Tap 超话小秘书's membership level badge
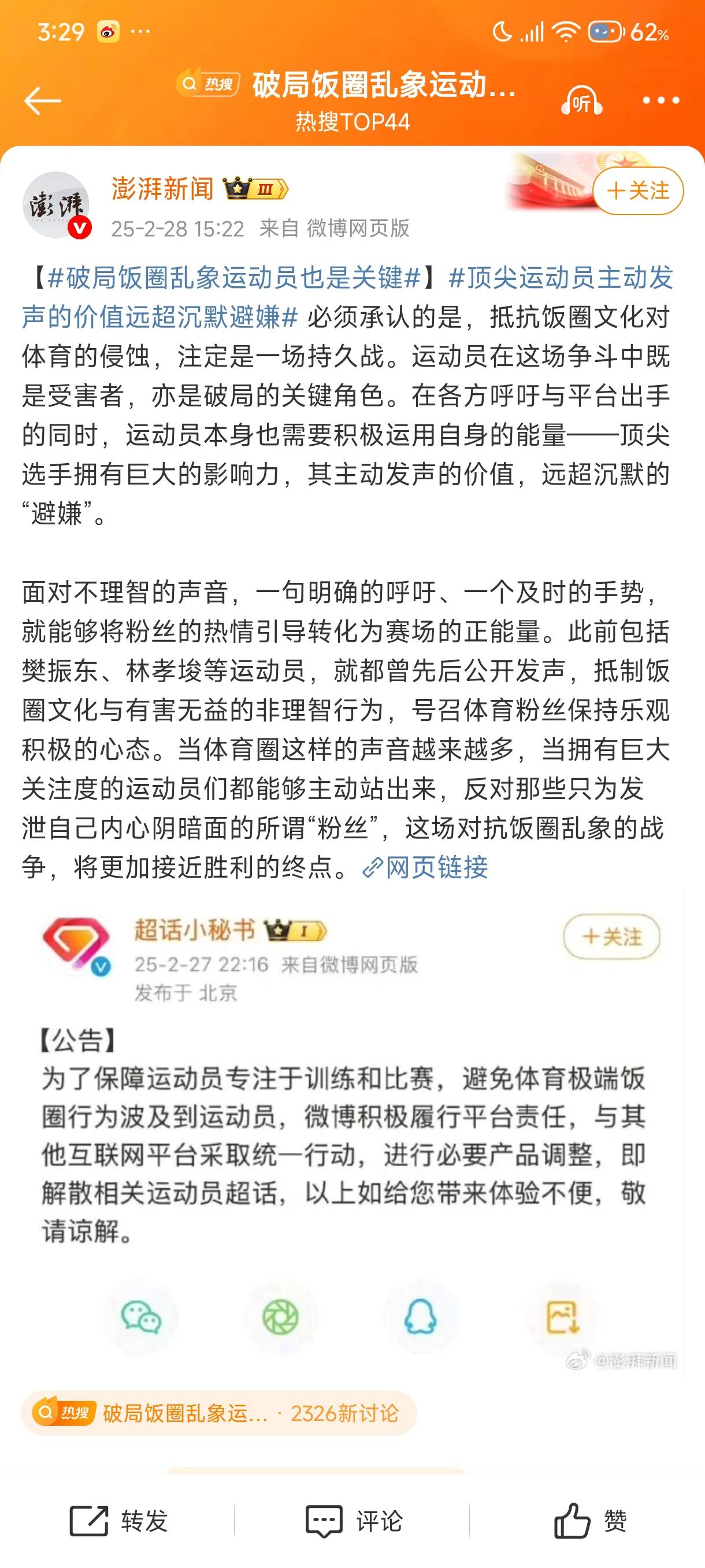 click(x=293, y=930)
